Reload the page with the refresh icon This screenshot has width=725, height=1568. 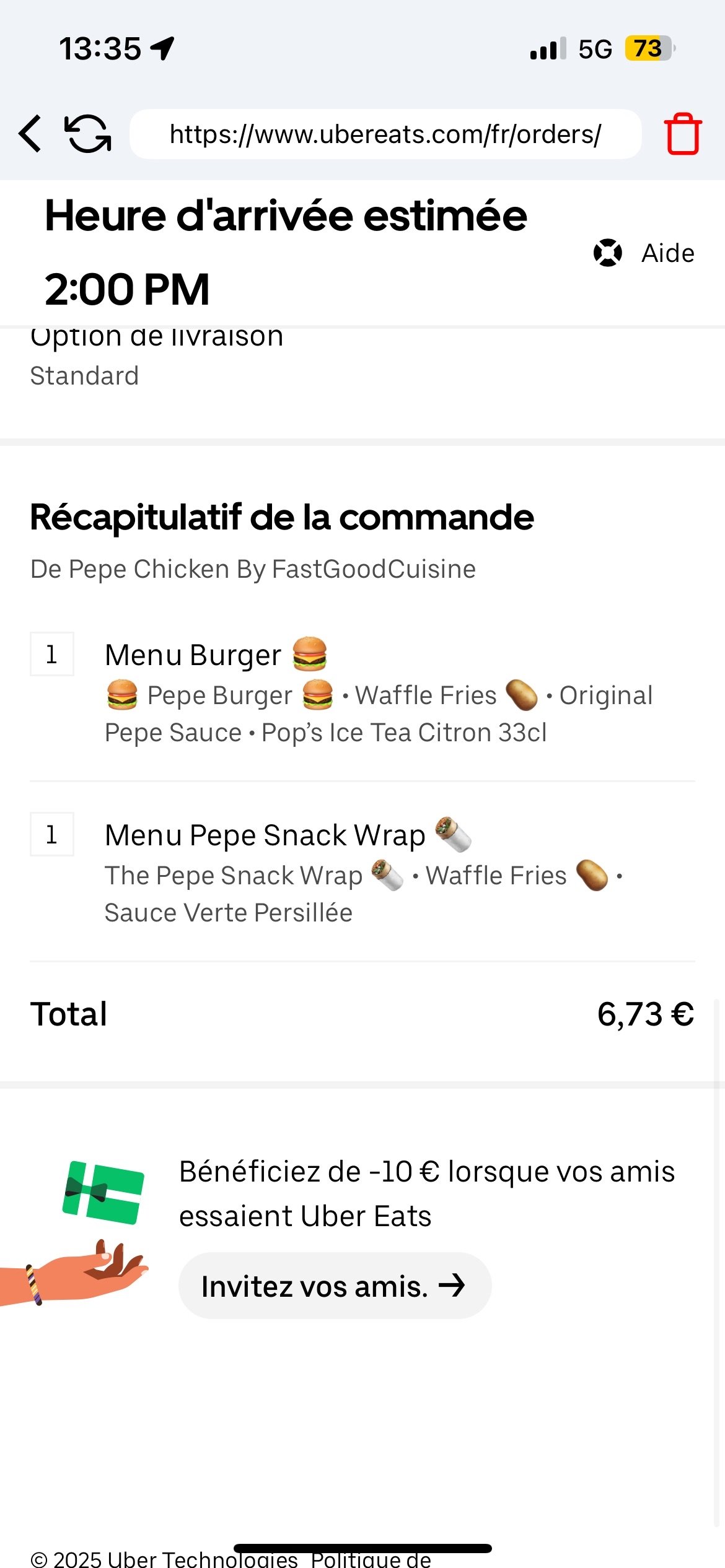tap(88, 134)
